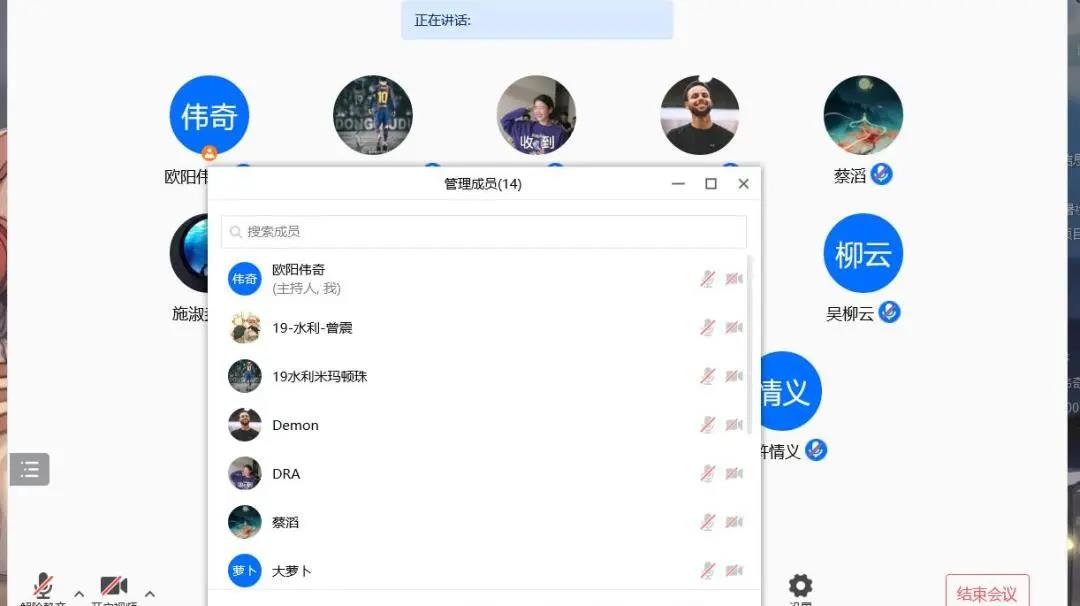Tap the 搜索成员 search field
1080x606 pixels.
click(x=483, y=231)
